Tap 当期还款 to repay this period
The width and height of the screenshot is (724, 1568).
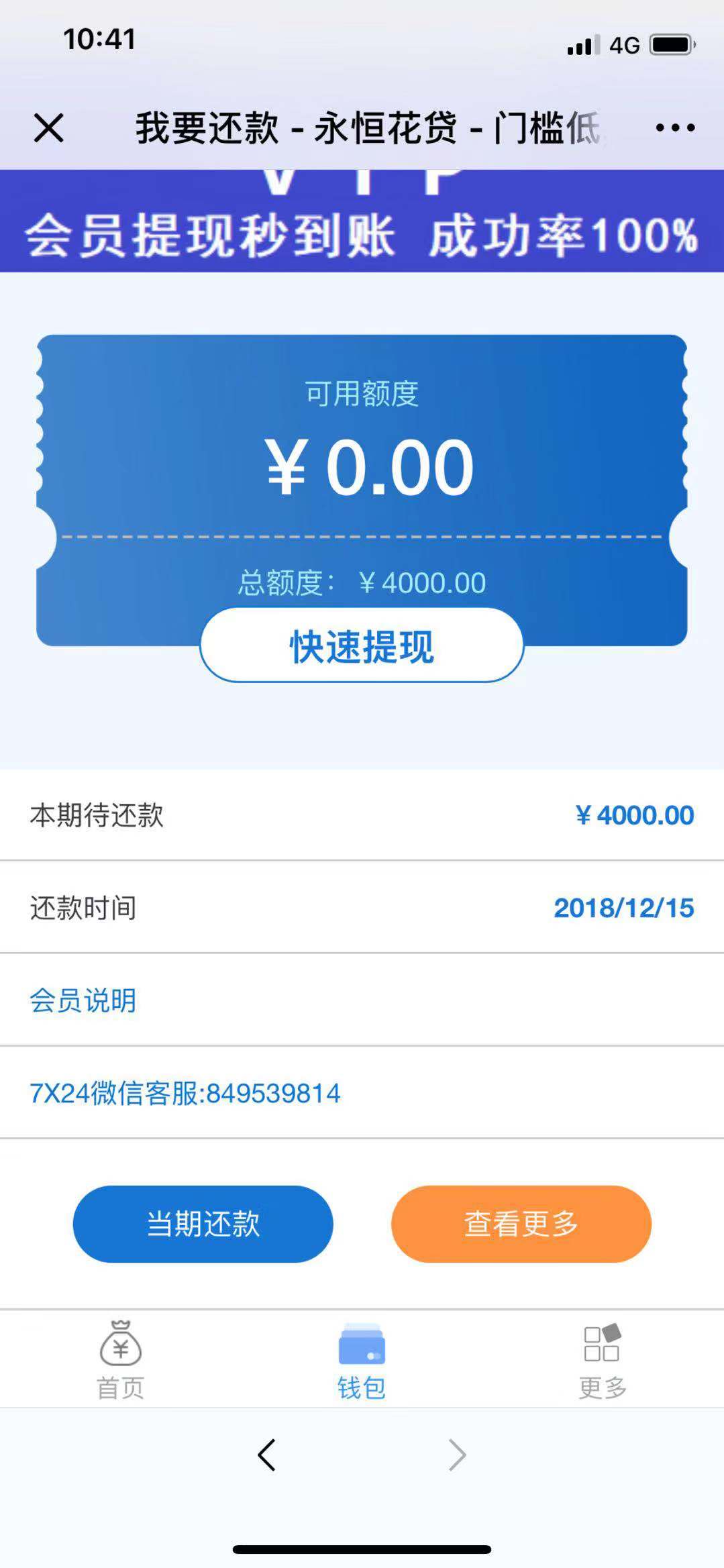[x=203, y=1224]
